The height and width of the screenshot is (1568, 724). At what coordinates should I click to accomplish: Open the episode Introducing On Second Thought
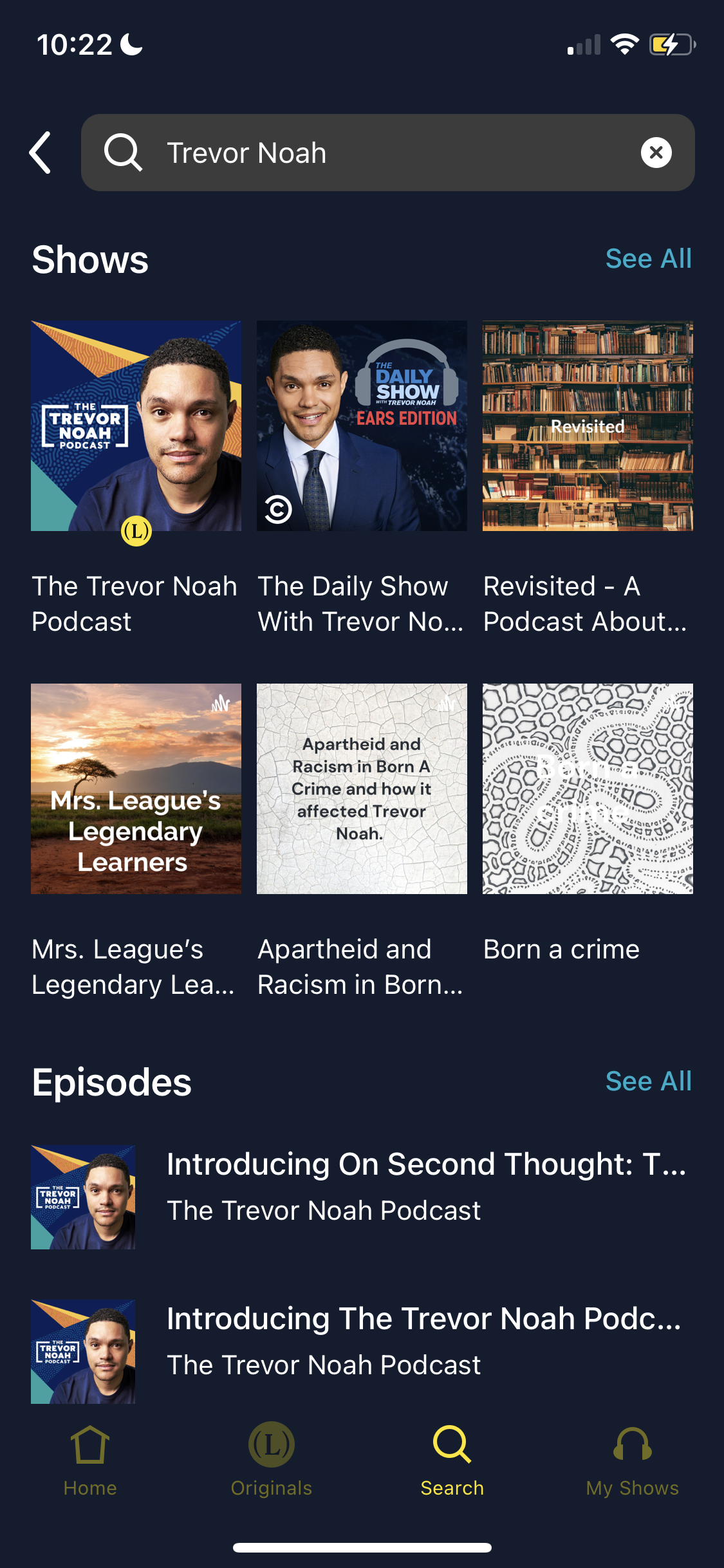click(362, 1182)
